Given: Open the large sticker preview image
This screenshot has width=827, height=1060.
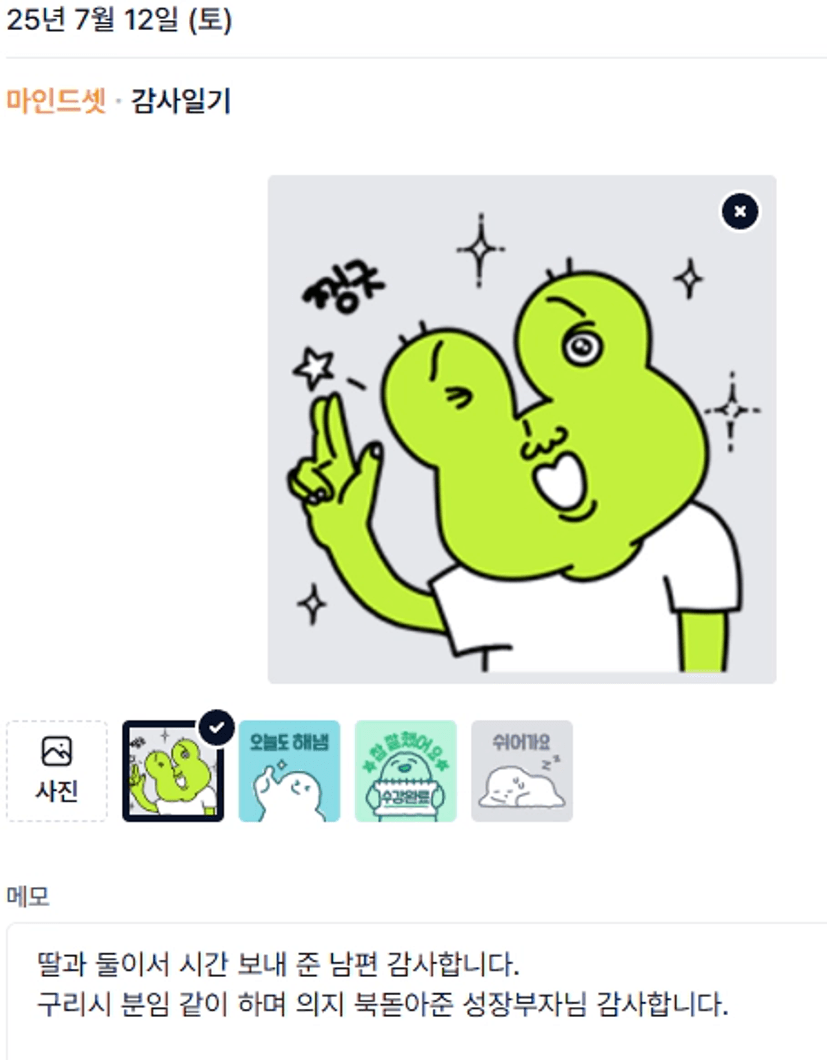Looking at the screenshot, I should 521,430.
